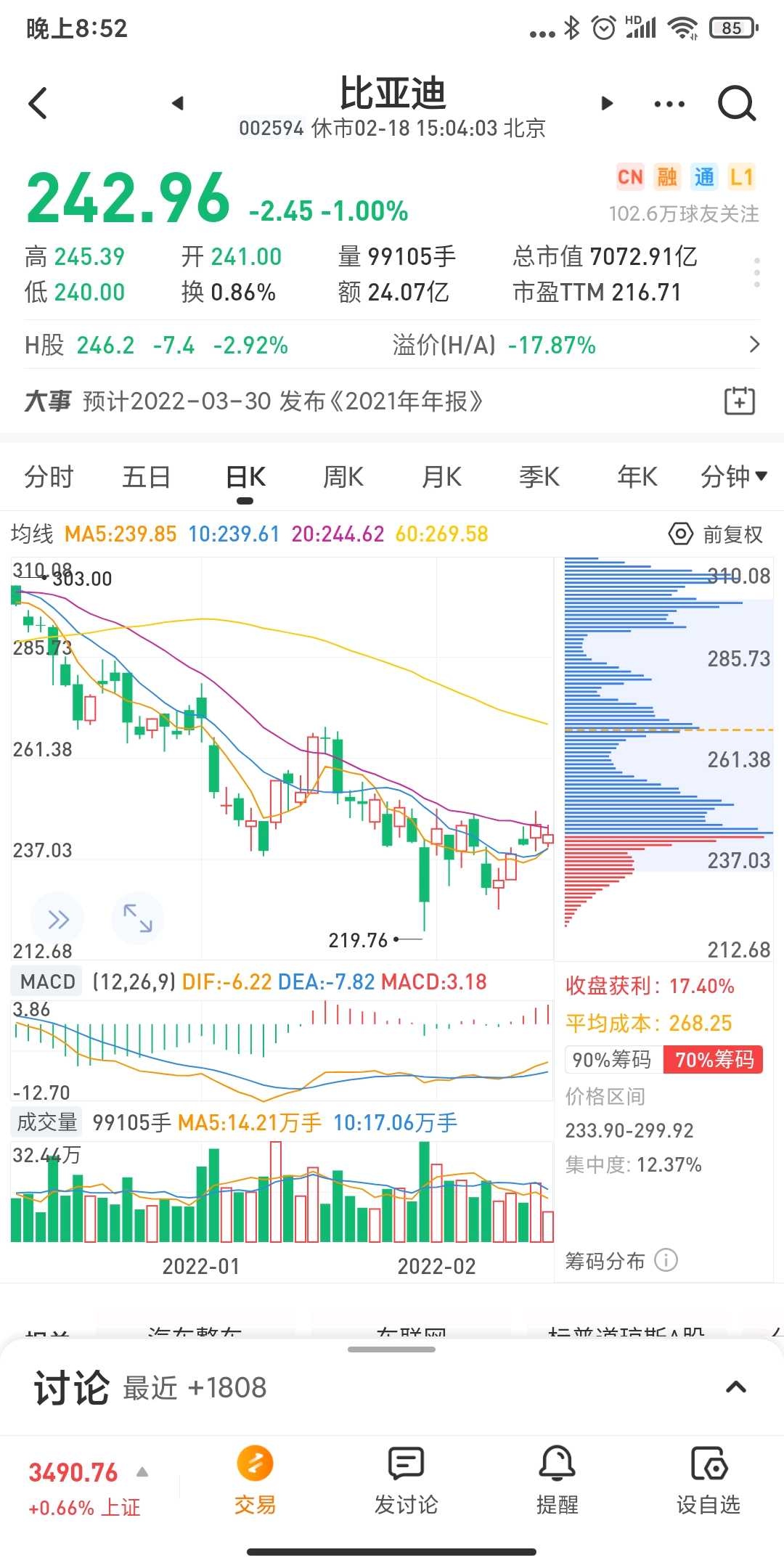
Task: Open the more options menu (three dots)
Action: coord(669,103)
